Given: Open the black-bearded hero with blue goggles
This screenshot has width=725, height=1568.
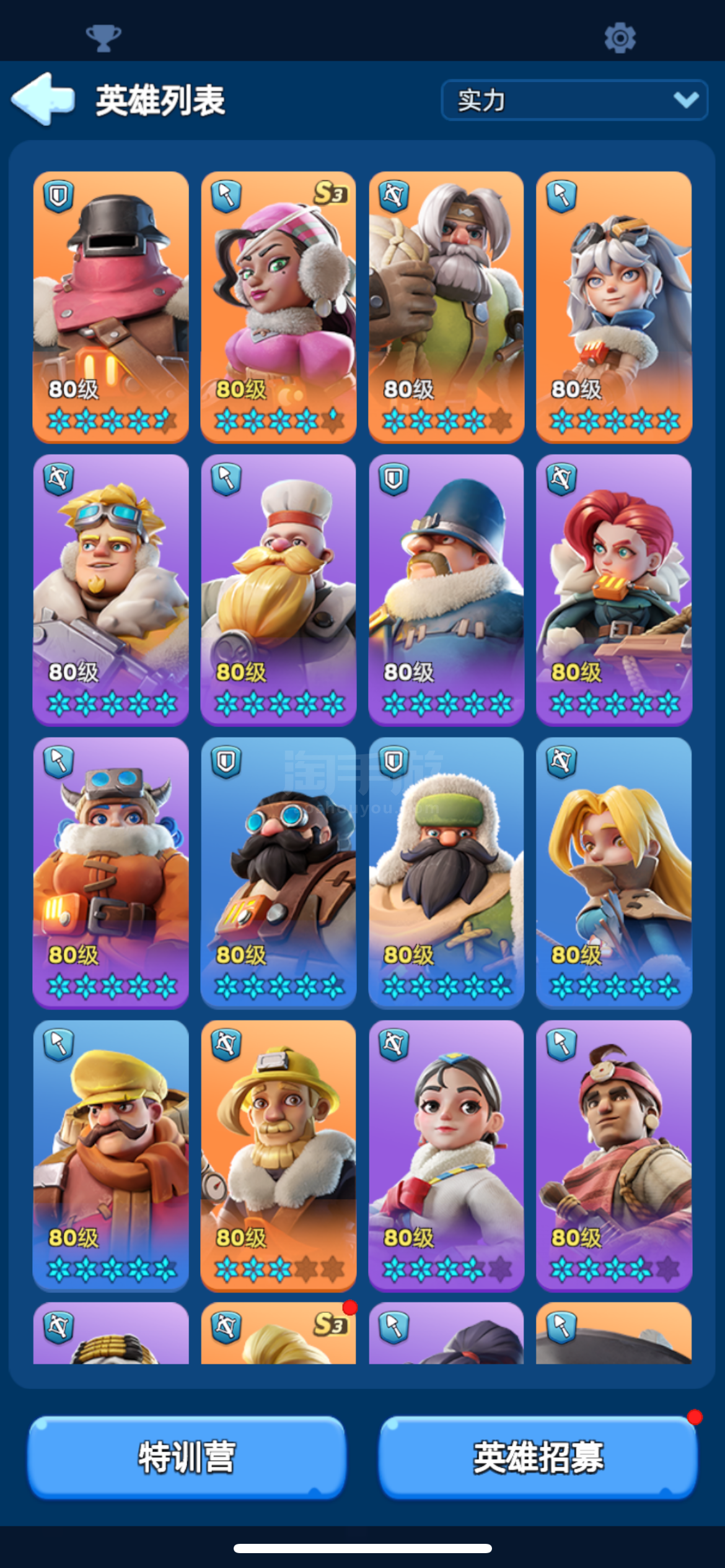Looking at the screenshot, I should point(278,873).
